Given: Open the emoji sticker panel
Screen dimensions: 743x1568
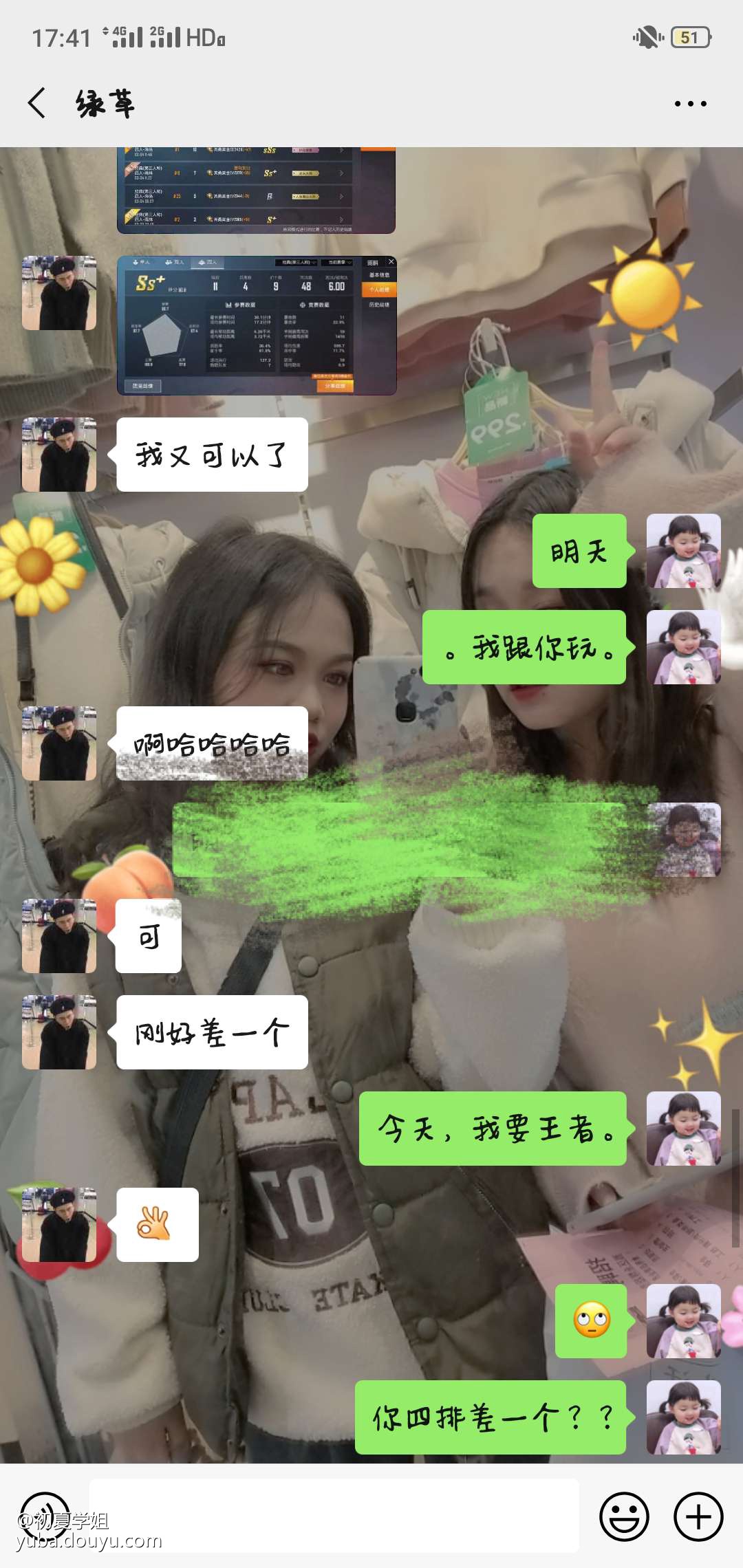Looking at the screenshot, I should tap(624, 1516).
